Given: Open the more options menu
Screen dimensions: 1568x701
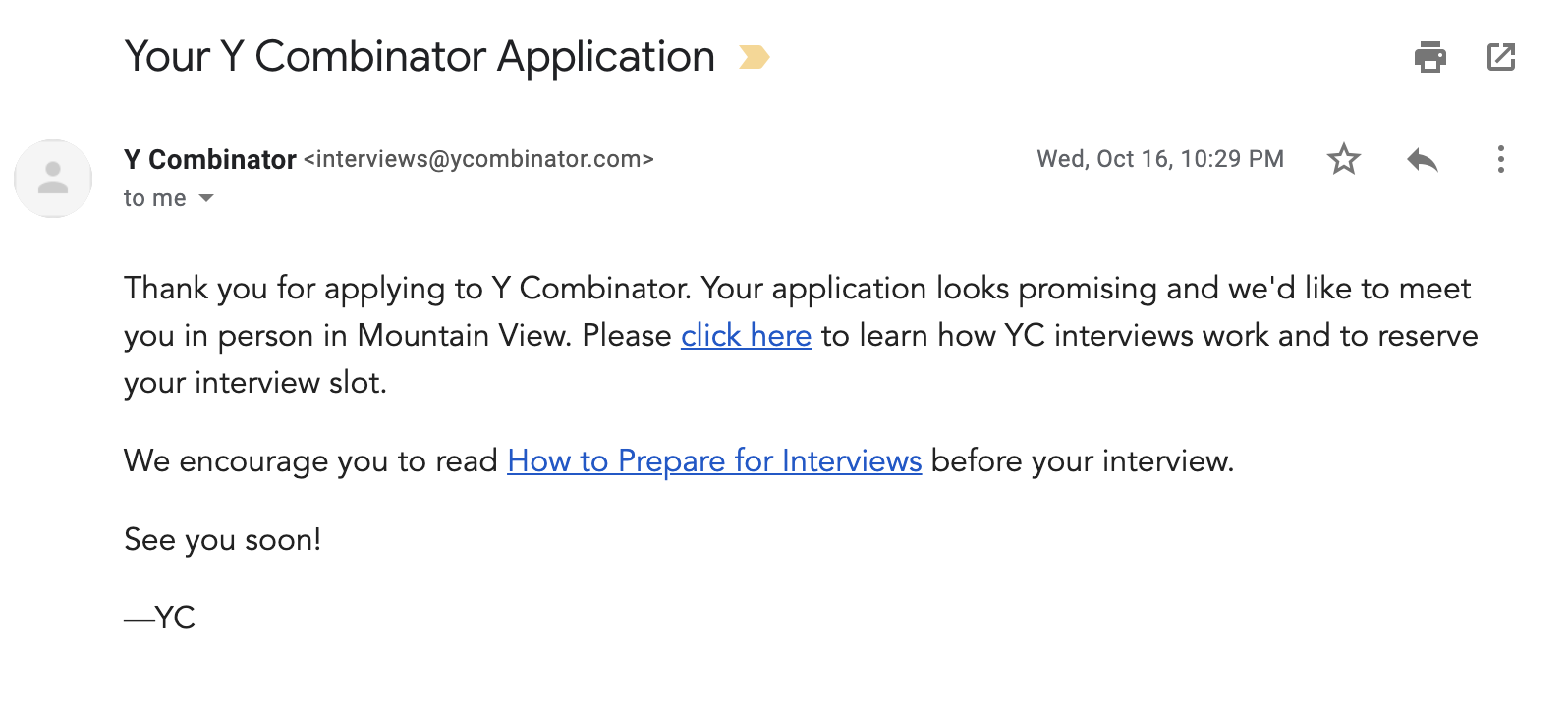Looking at the screenshot, I should (x=1500, y=159).
